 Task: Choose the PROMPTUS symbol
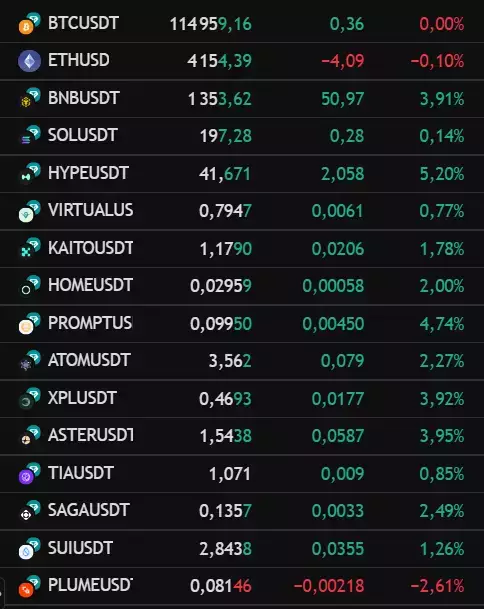click(242, 324)
